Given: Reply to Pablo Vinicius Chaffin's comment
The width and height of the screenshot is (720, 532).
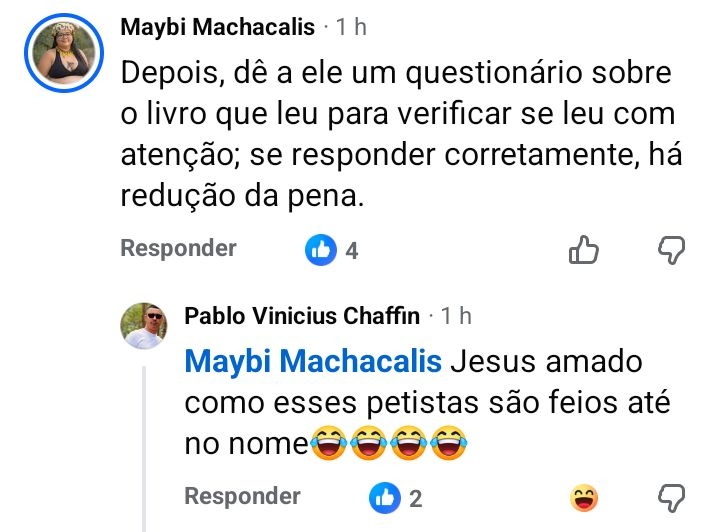Looking at the screenshot, I should click(x=242, y=496).
